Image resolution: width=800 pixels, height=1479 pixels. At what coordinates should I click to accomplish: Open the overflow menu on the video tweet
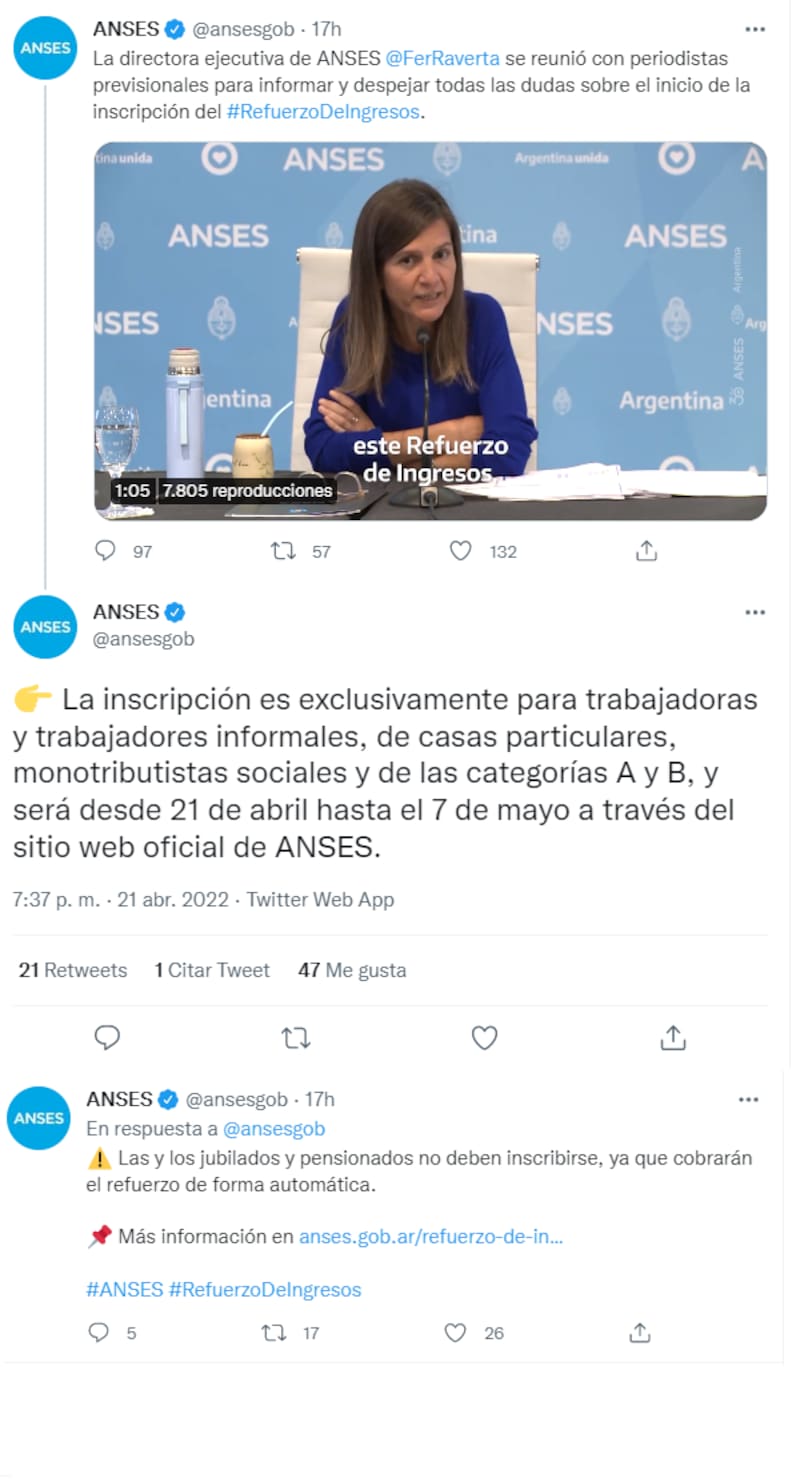point(755,30)
